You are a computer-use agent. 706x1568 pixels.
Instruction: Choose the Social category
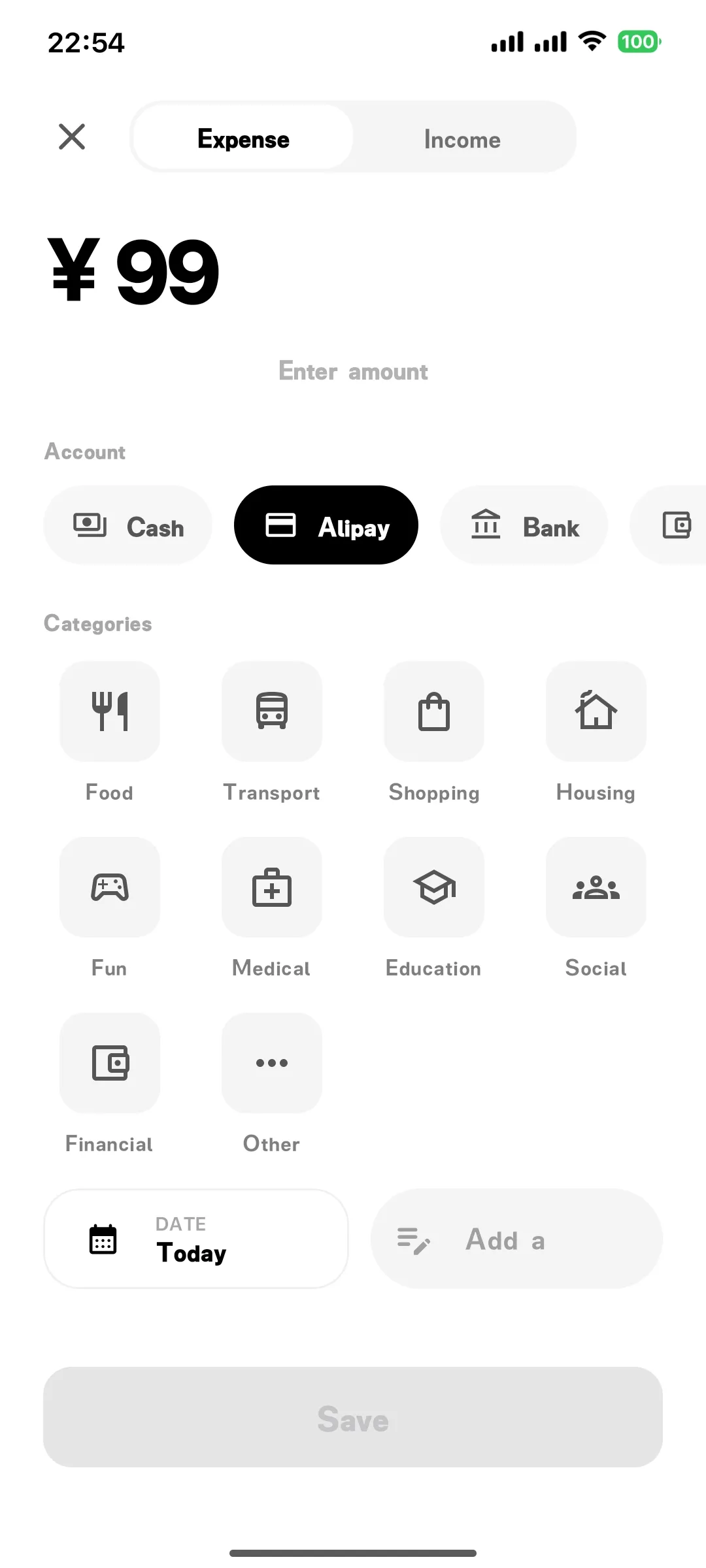[596, 888]
